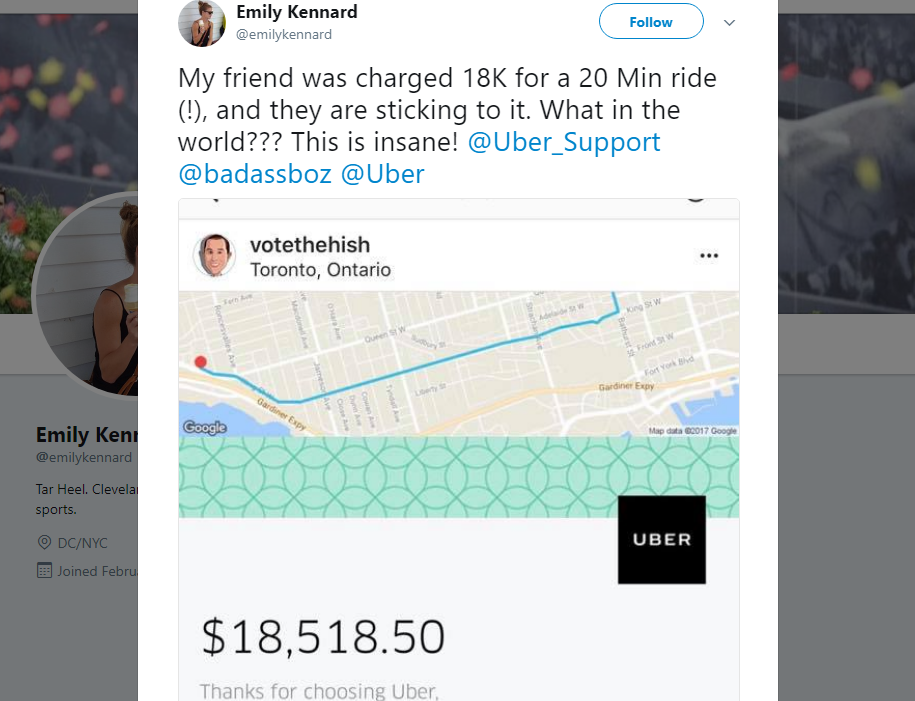915x701 pixels.
Task: Open the @Uber mention link
Action: (x=382, y=174)
